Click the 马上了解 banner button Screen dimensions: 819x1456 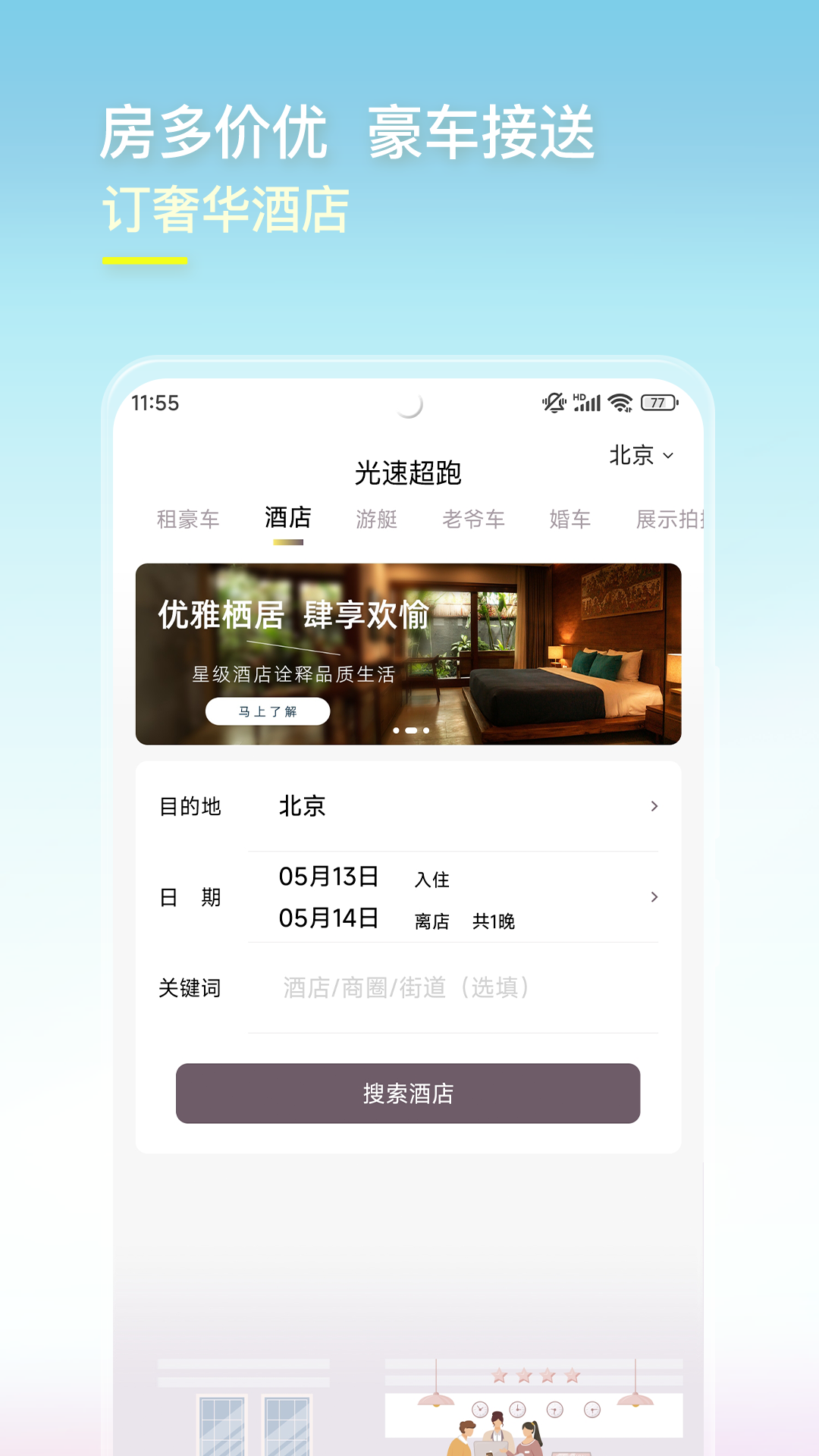point(268,712)
